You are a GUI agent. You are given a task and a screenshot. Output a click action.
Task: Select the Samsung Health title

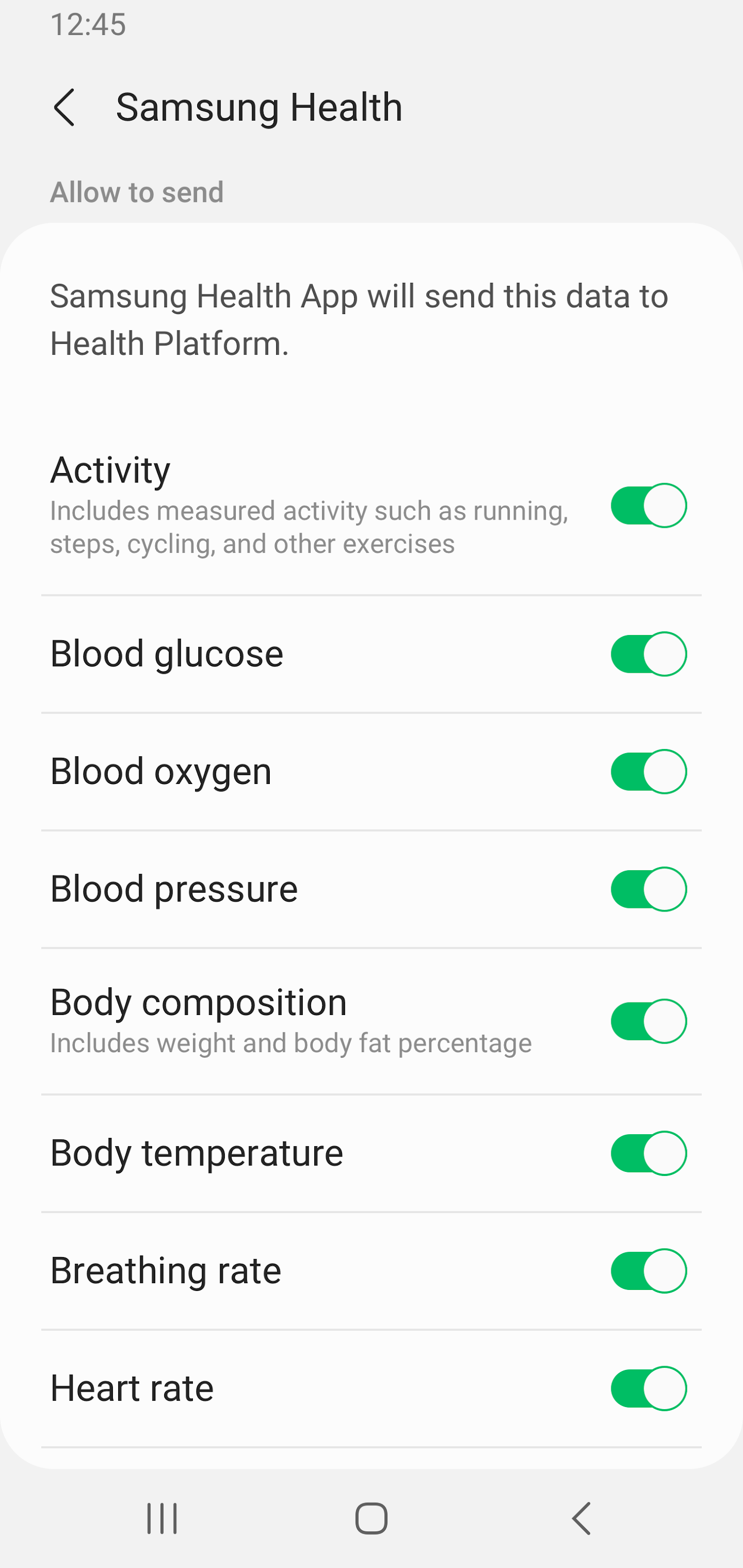[259, 108]
